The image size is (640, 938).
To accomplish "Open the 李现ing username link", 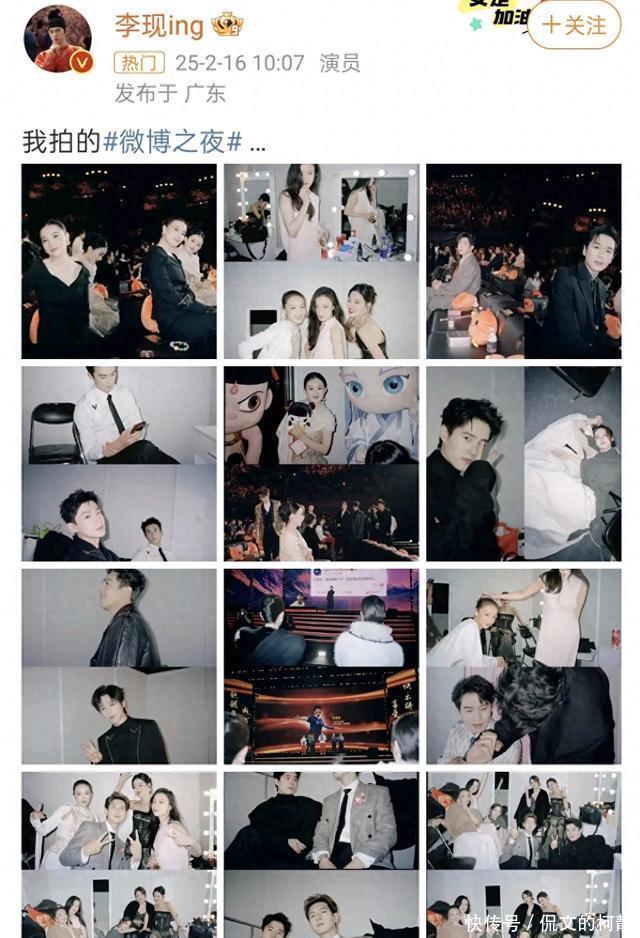I will coord(160,25).
